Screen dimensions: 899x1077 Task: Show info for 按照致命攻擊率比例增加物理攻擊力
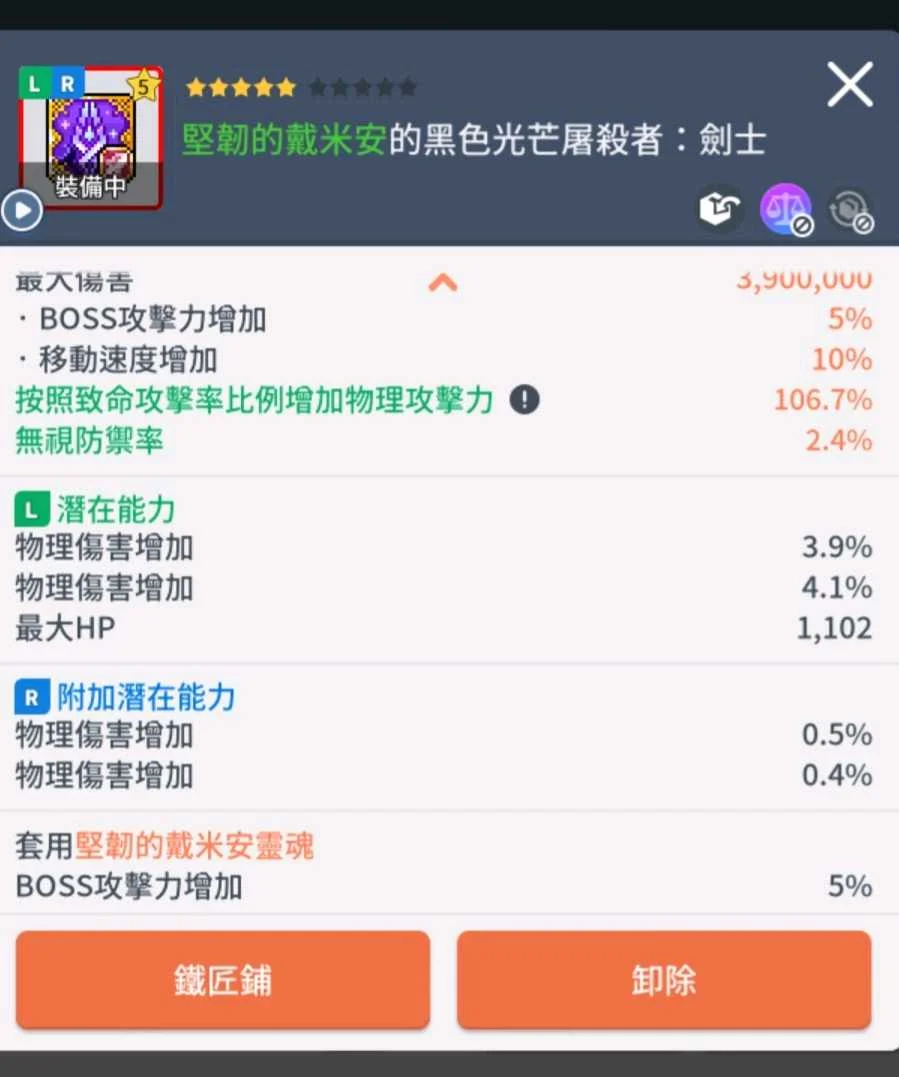click(524, 400)
